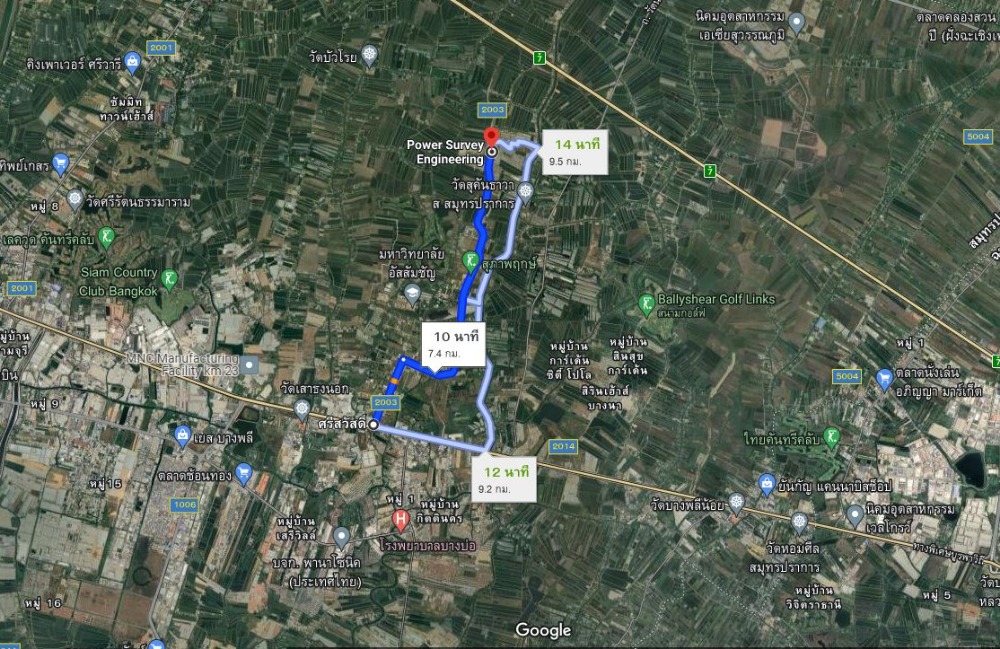Open มหาวิทยาลัยอัสสัมชัญ university marker
This screenshot has height=649, width=1000.
412,294
